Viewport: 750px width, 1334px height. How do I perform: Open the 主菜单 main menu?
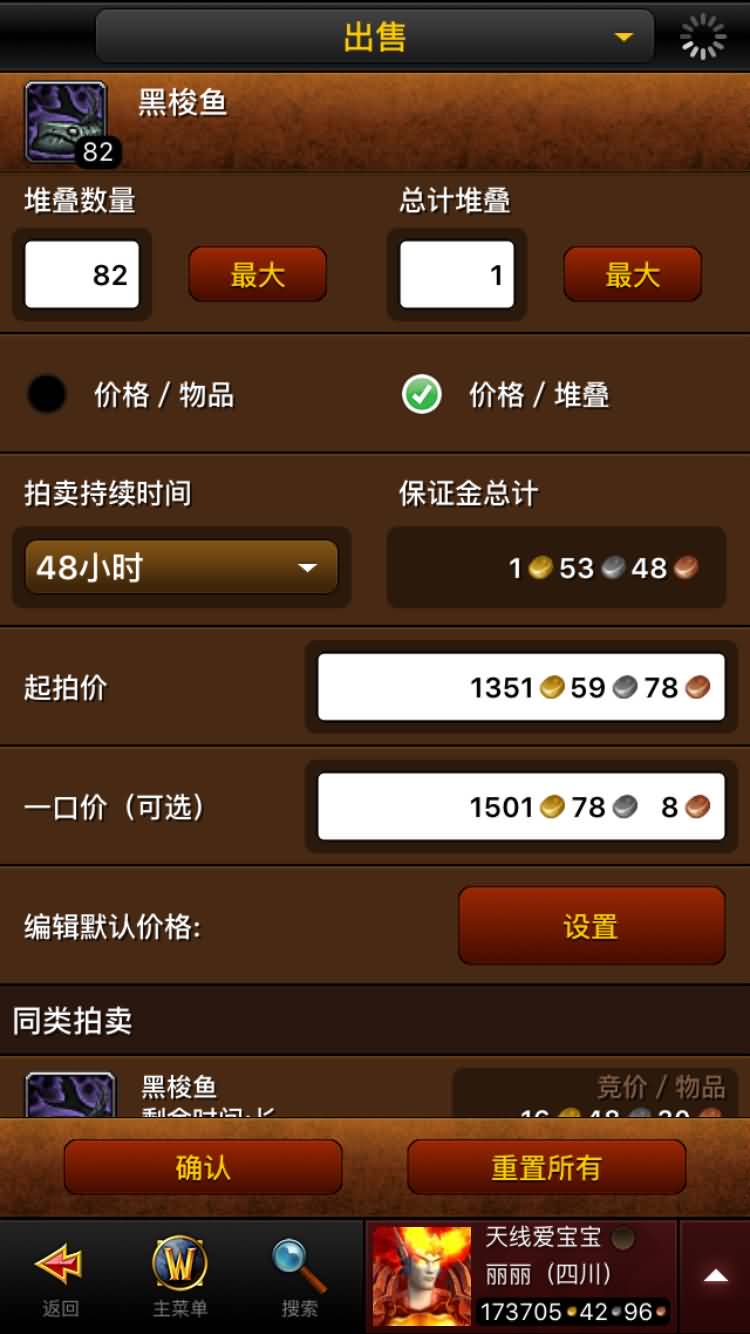180,1276
